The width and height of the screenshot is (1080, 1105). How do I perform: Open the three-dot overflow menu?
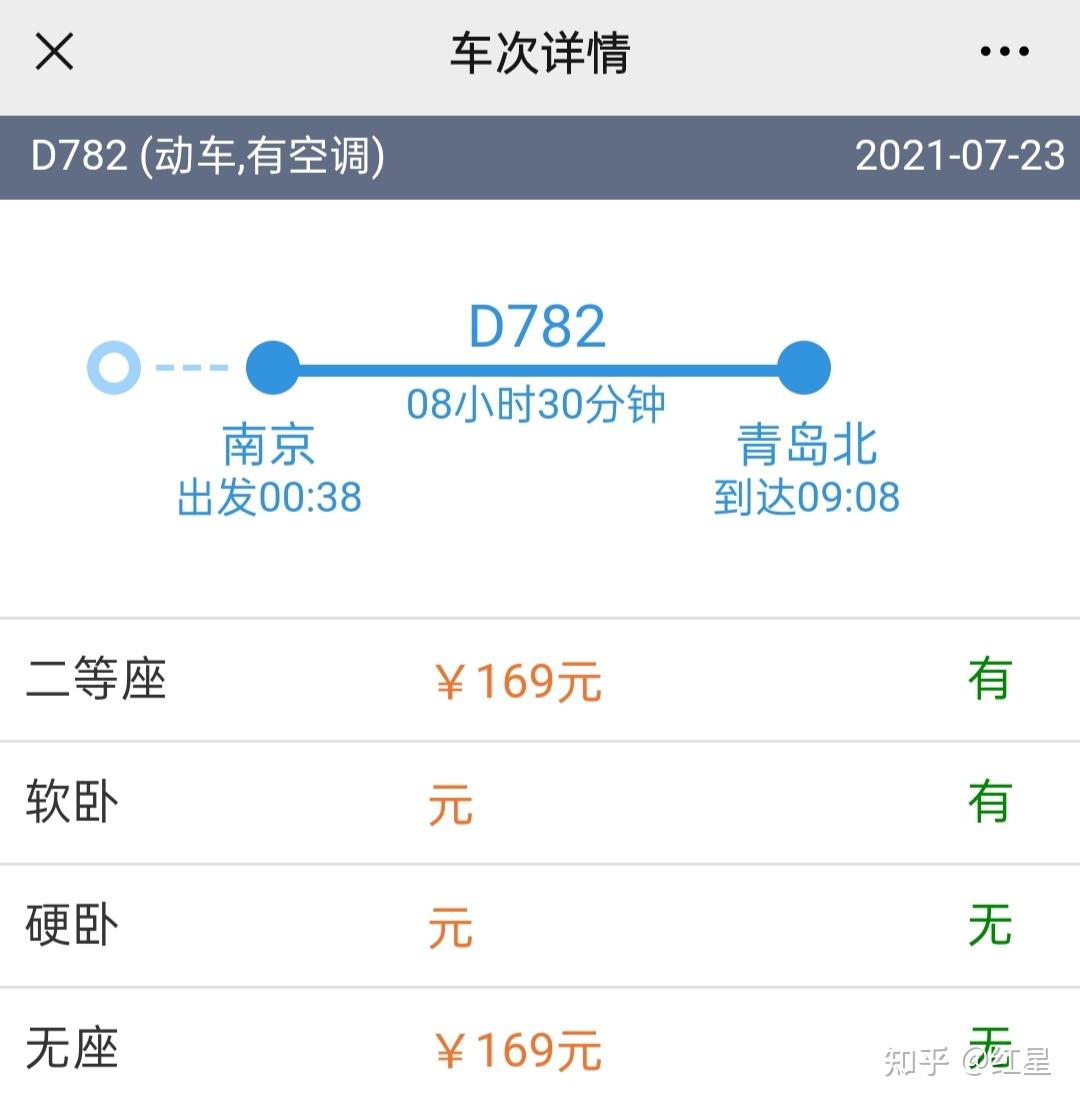click(1004, 52)
